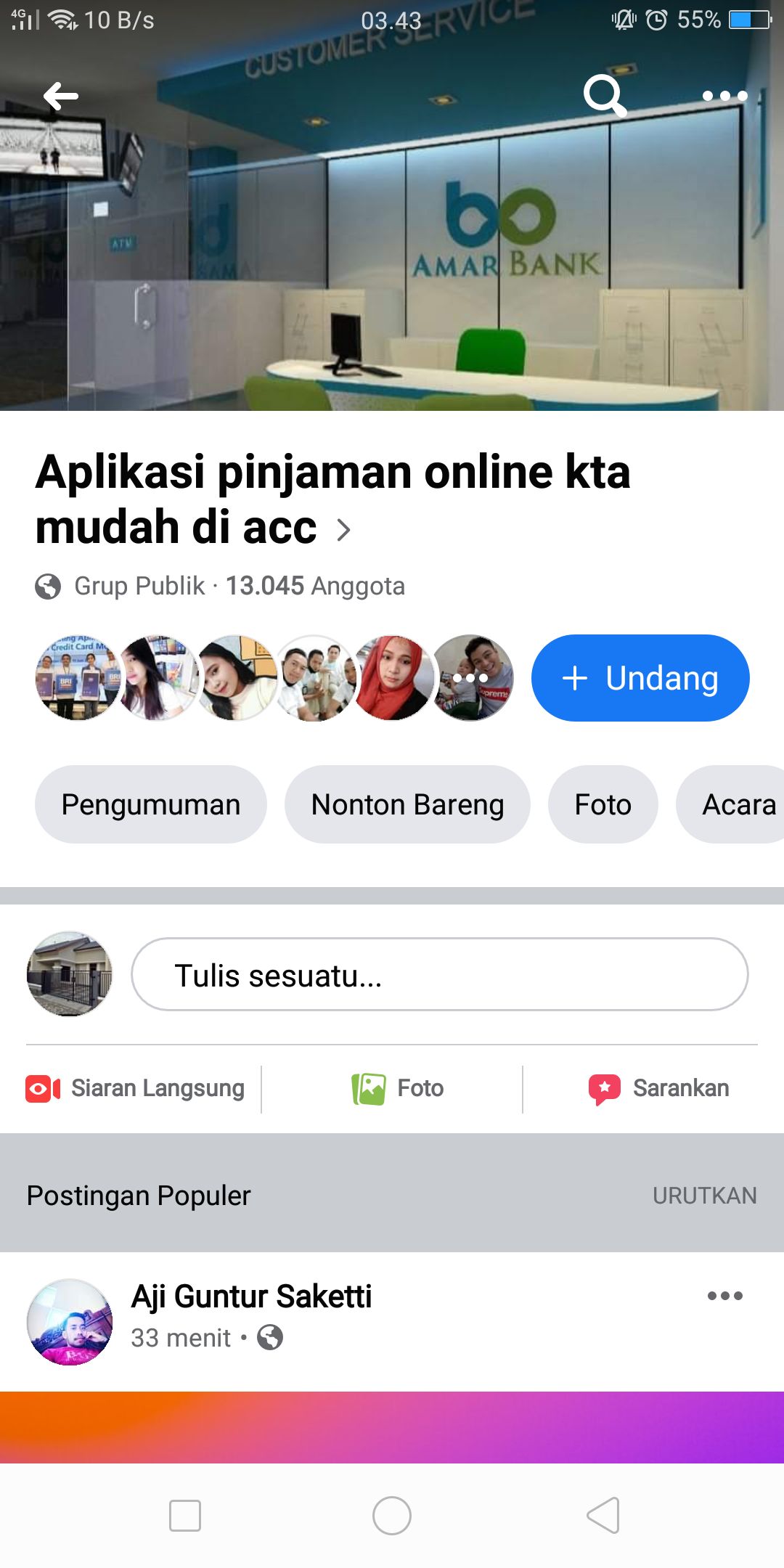Tap the Tulis sesuatu post field

[439, 975]
